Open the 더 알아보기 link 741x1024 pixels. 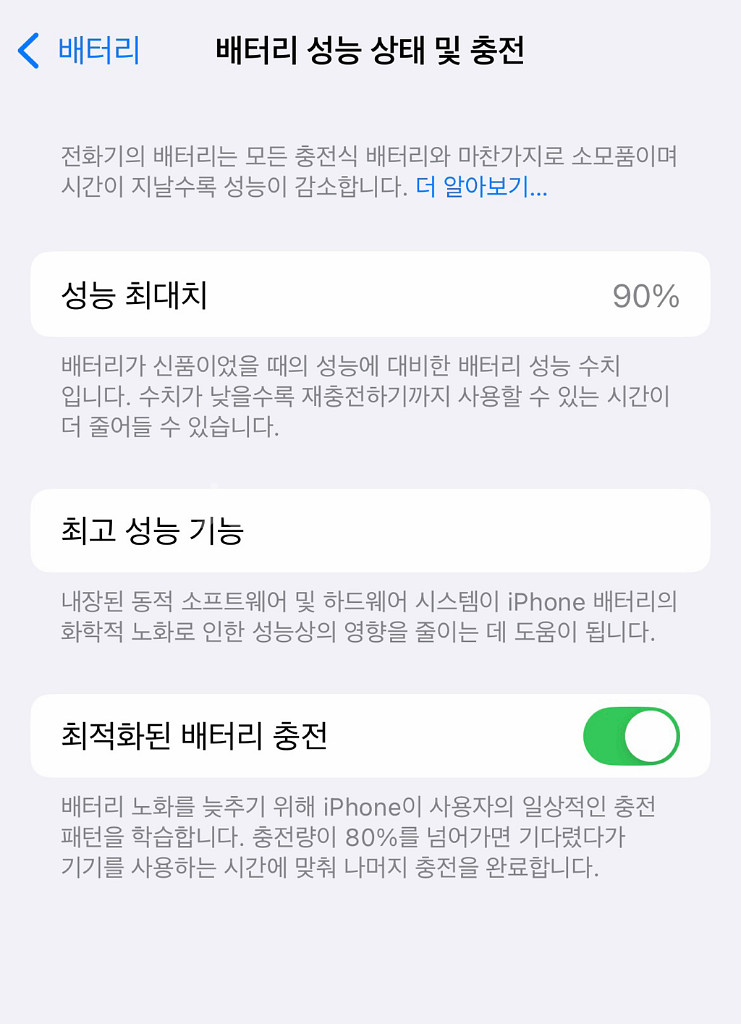pos(481,187)
